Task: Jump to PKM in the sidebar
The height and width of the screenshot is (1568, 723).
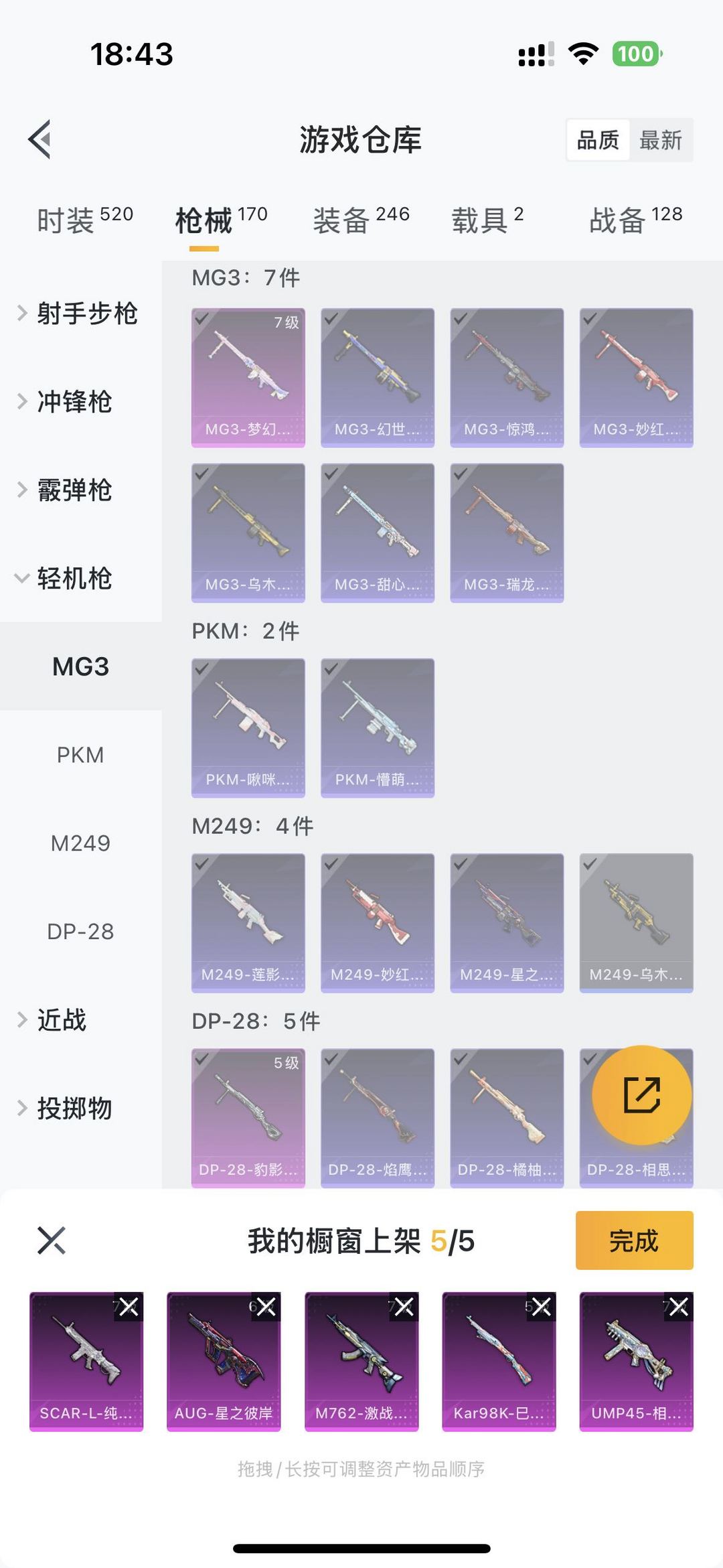Action: [80, 755]
